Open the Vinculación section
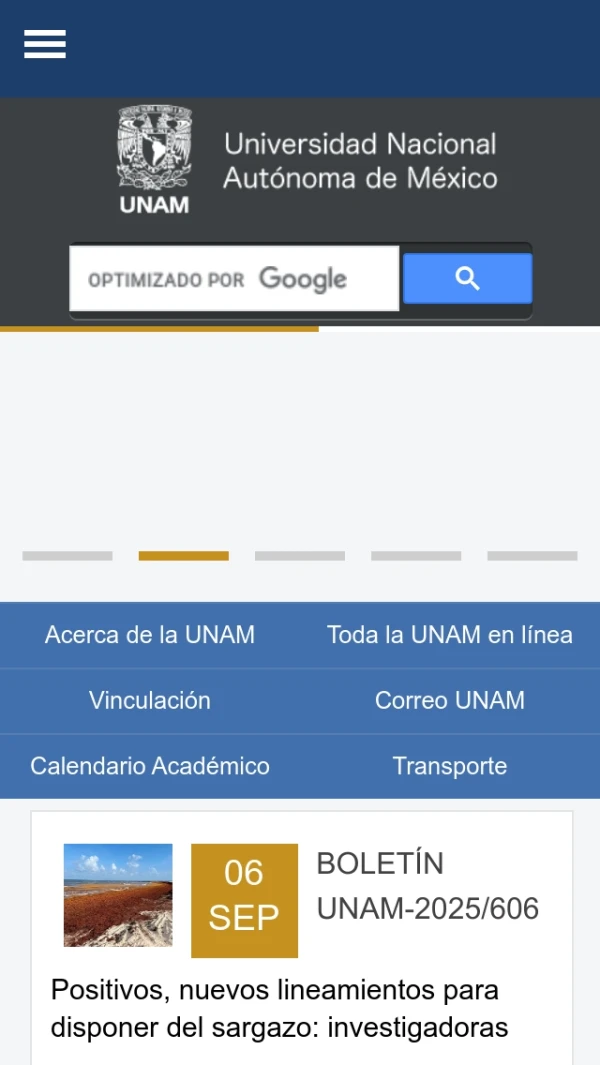 (x=150, y=701)
